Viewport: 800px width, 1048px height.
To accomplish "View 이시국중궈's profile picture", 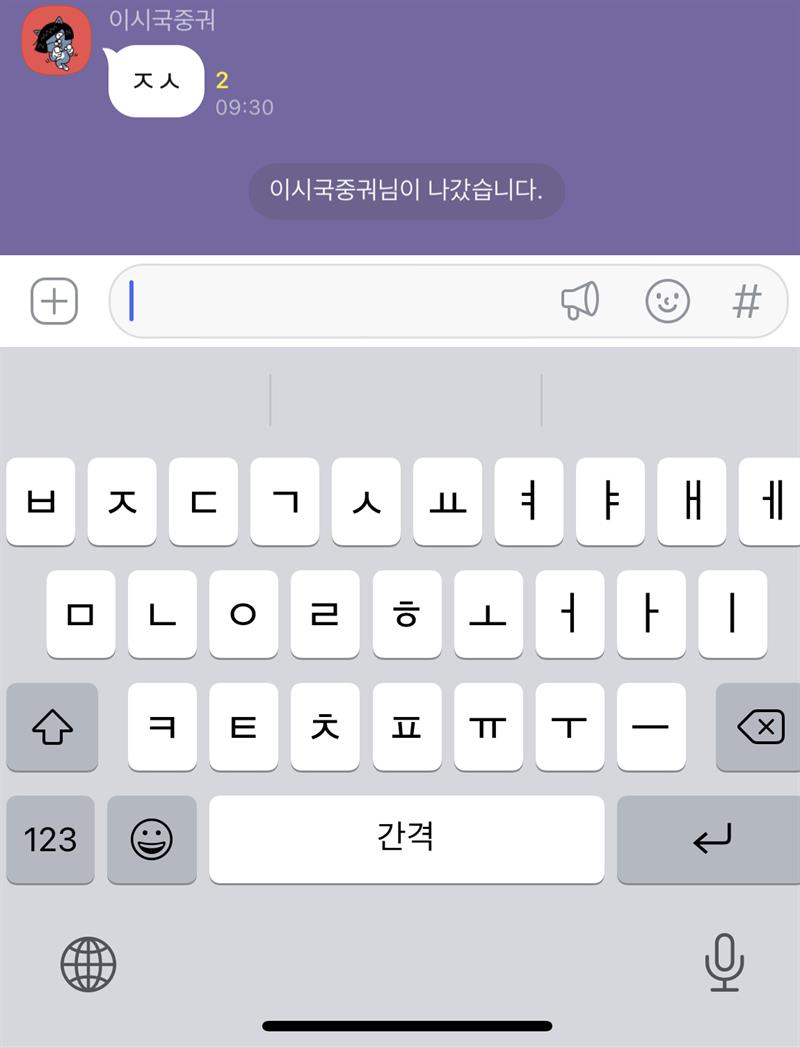I will coord(57,40).
